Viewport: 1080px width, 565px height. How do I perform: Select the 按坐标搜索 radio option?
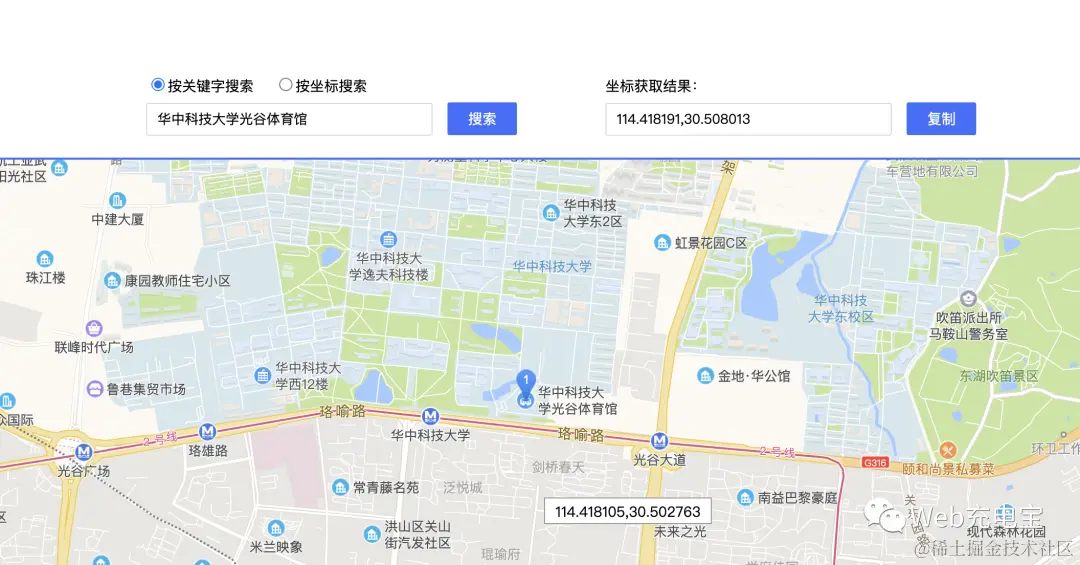(x=286, y=85)
